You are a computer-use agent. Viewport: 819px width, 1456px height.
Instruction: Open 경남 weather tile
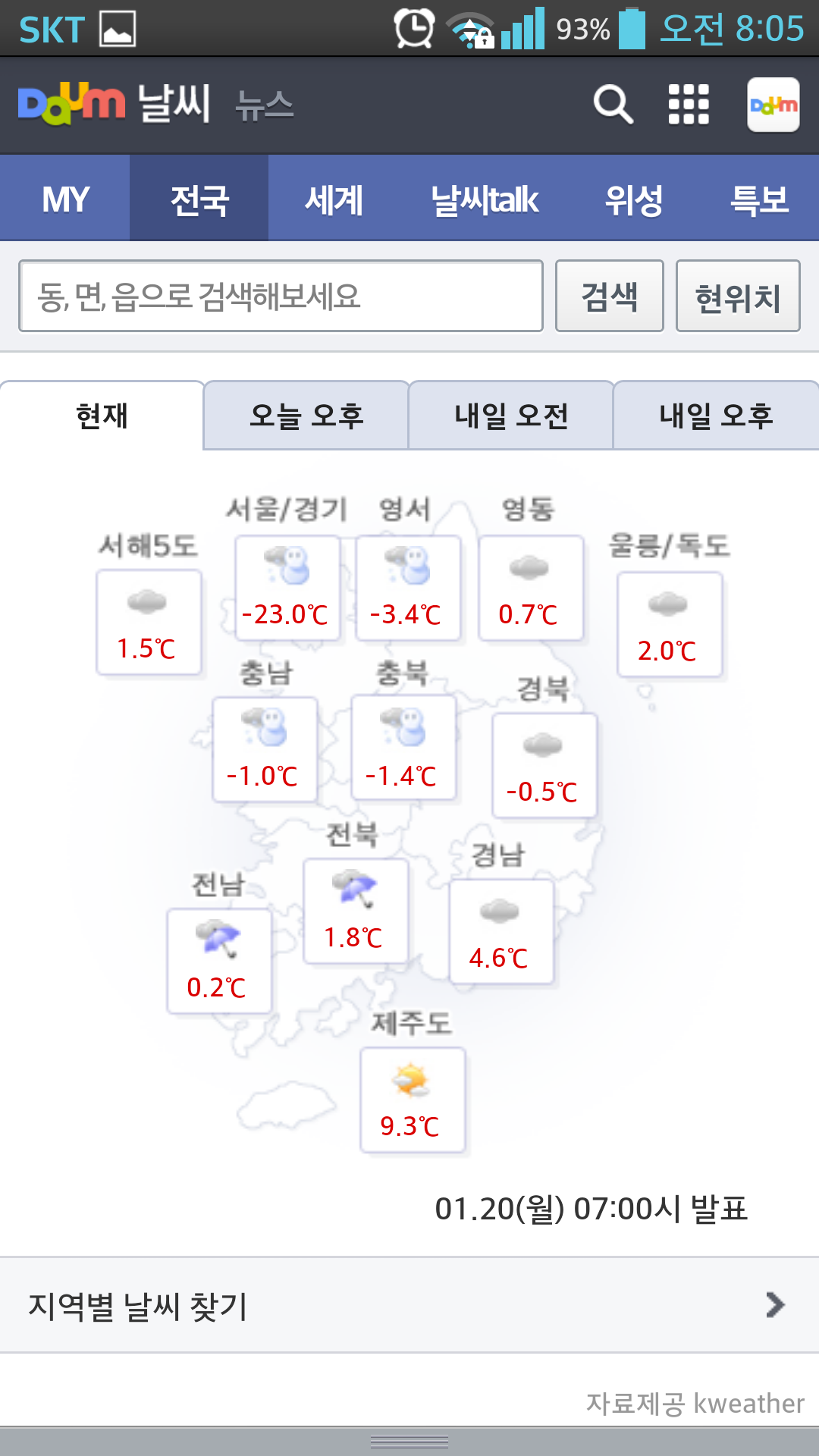(500, 931)
